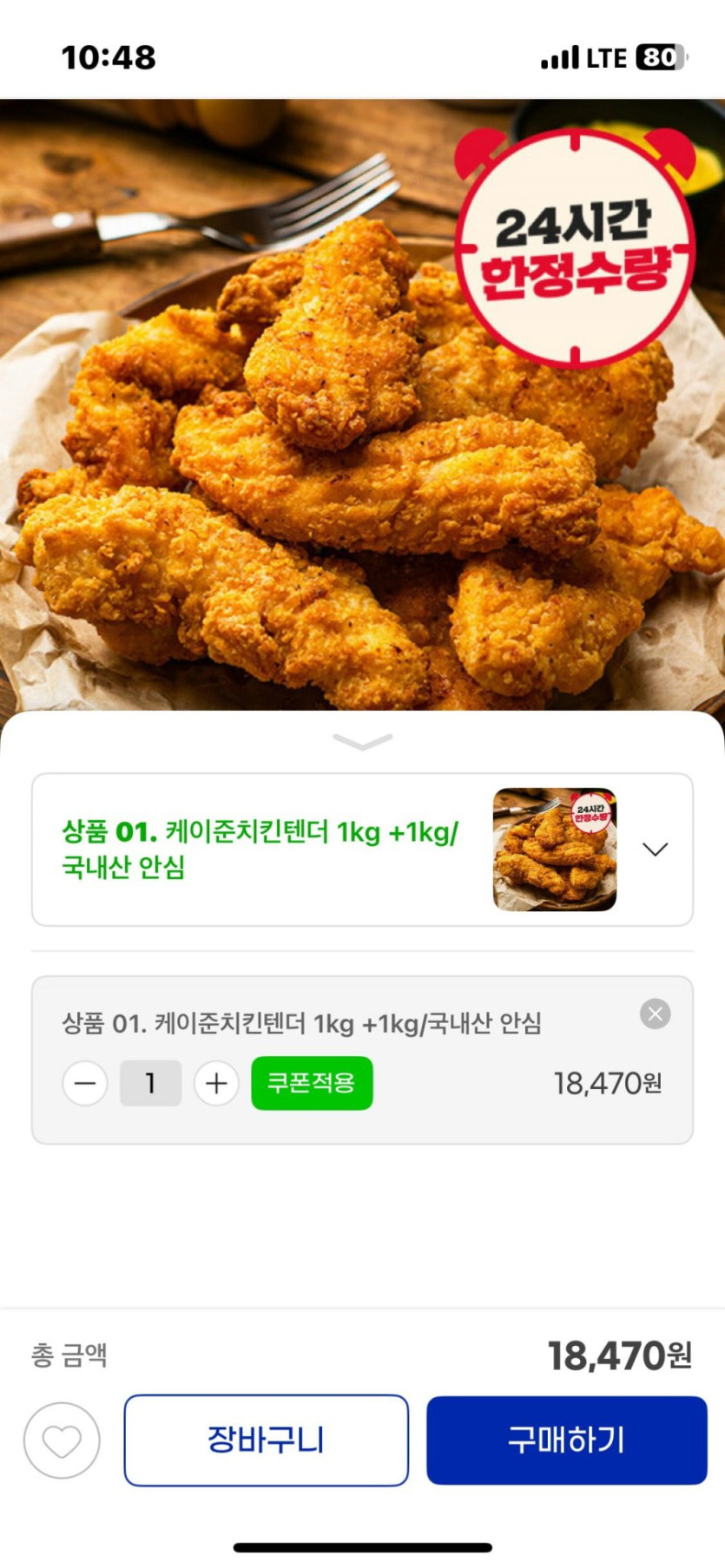Apply a coupon with 쿠폰적용

pyautogui.click(x=312, y=1083)
